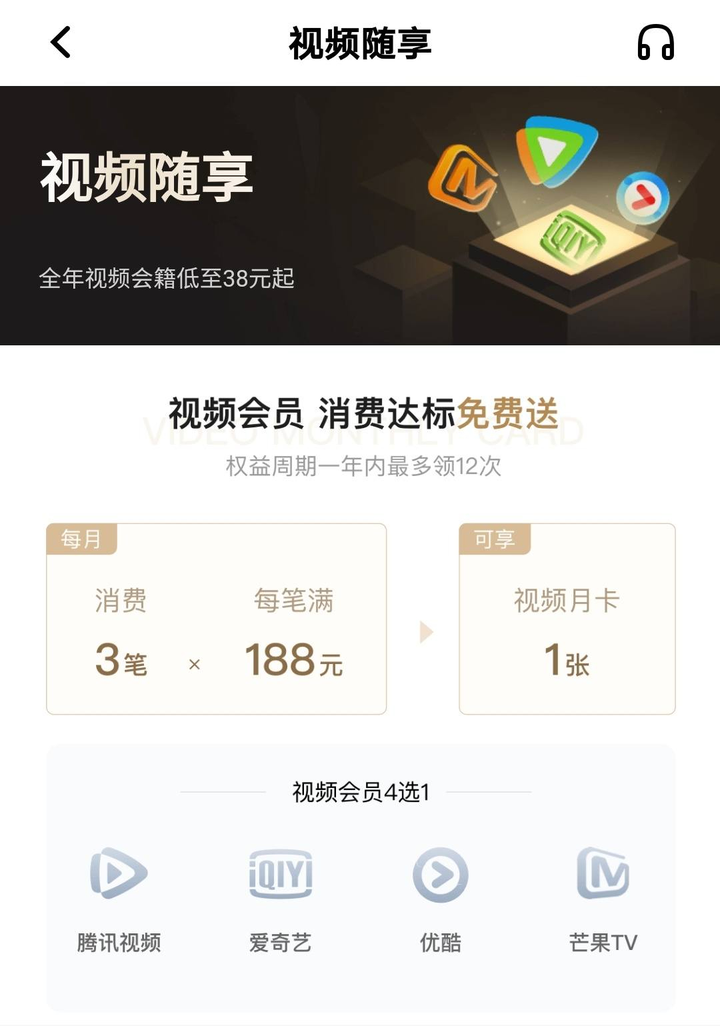The height and width of the screenshot is (1026, 720).
Task: Choose the 爱奇艺 membership option
Action: 280,897
